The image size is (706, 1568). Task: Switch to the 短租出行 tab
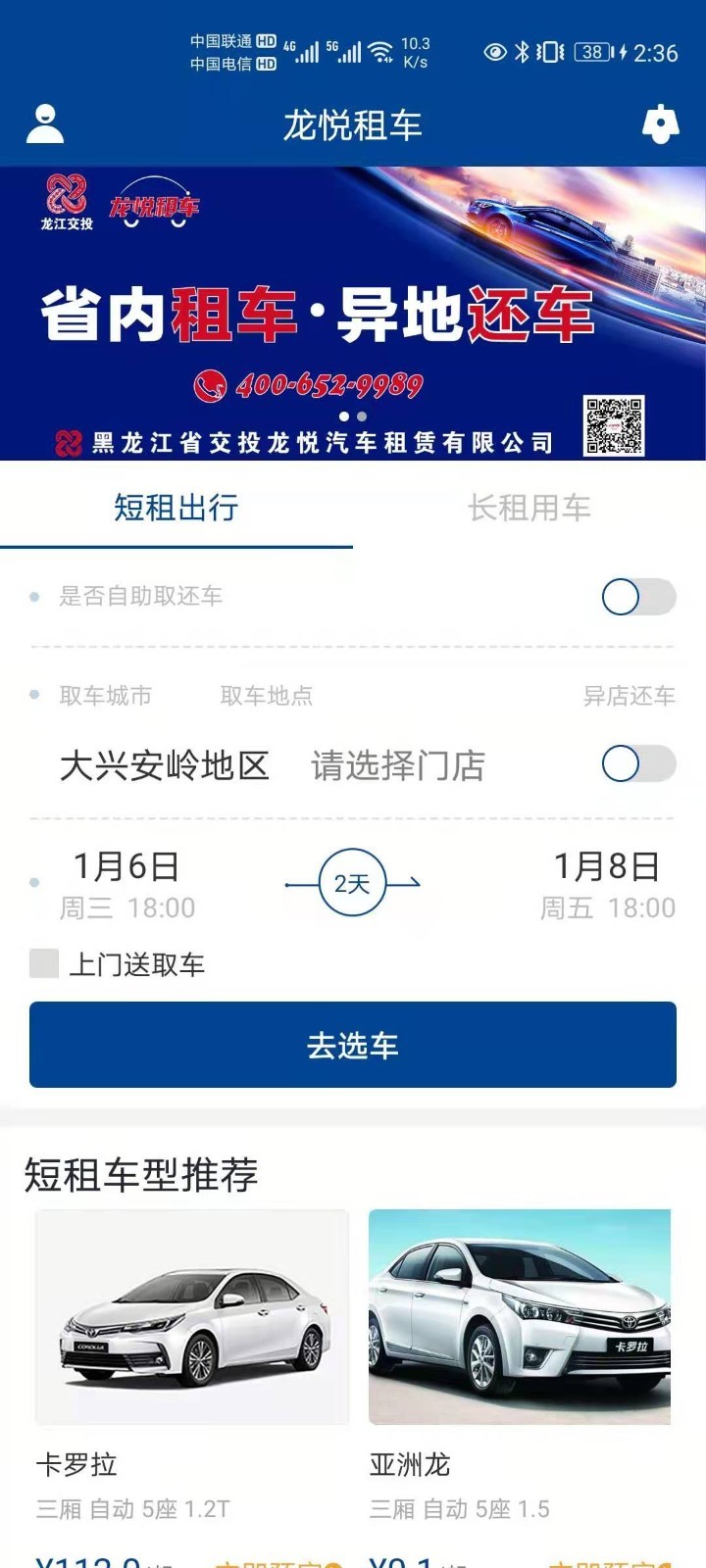[x=176, y=508]
